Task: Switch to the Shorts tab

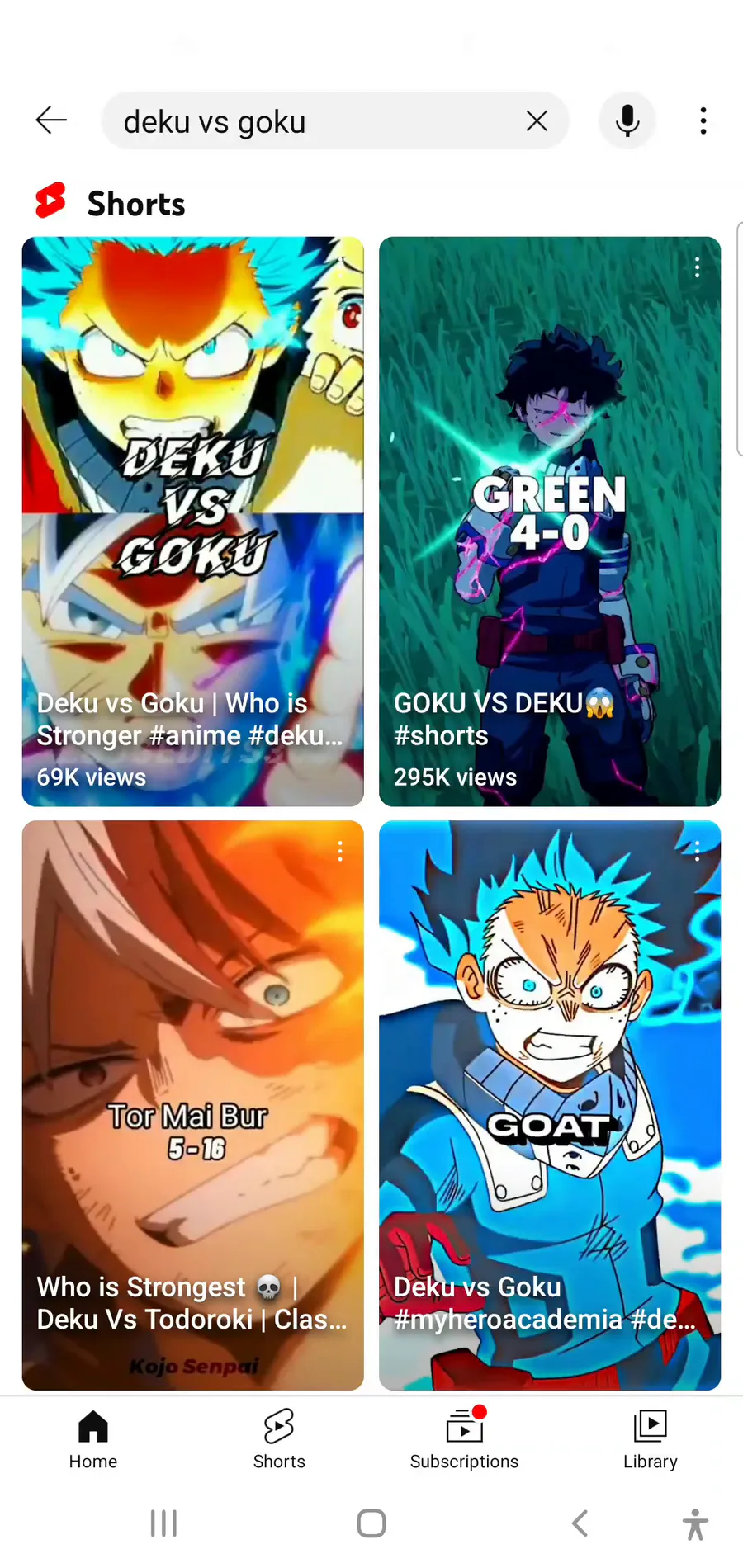Action: [279, 1440]
